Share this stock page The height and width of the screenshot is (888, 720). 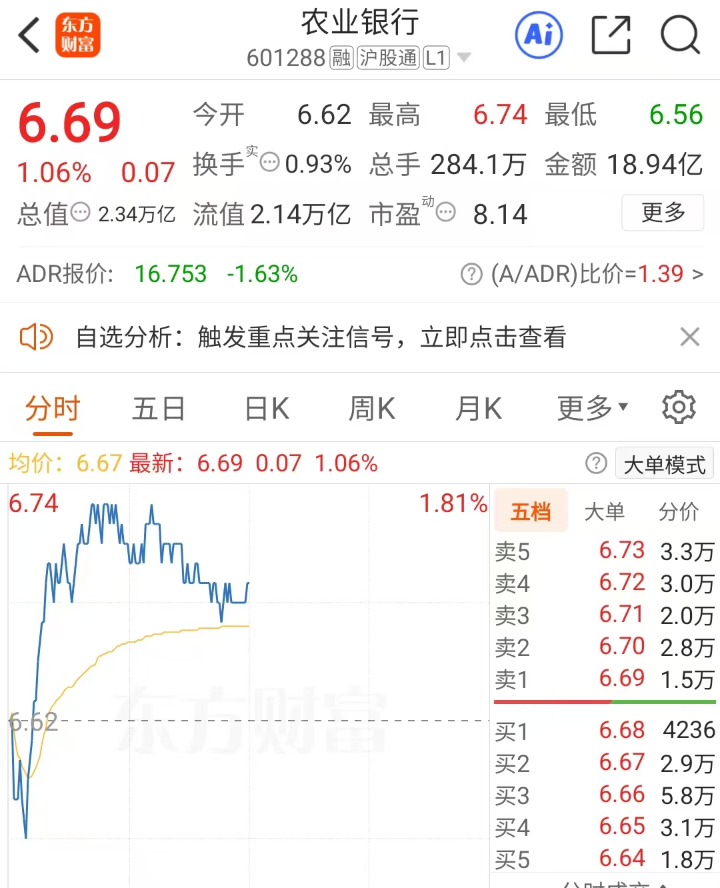(x=611, y=35)
